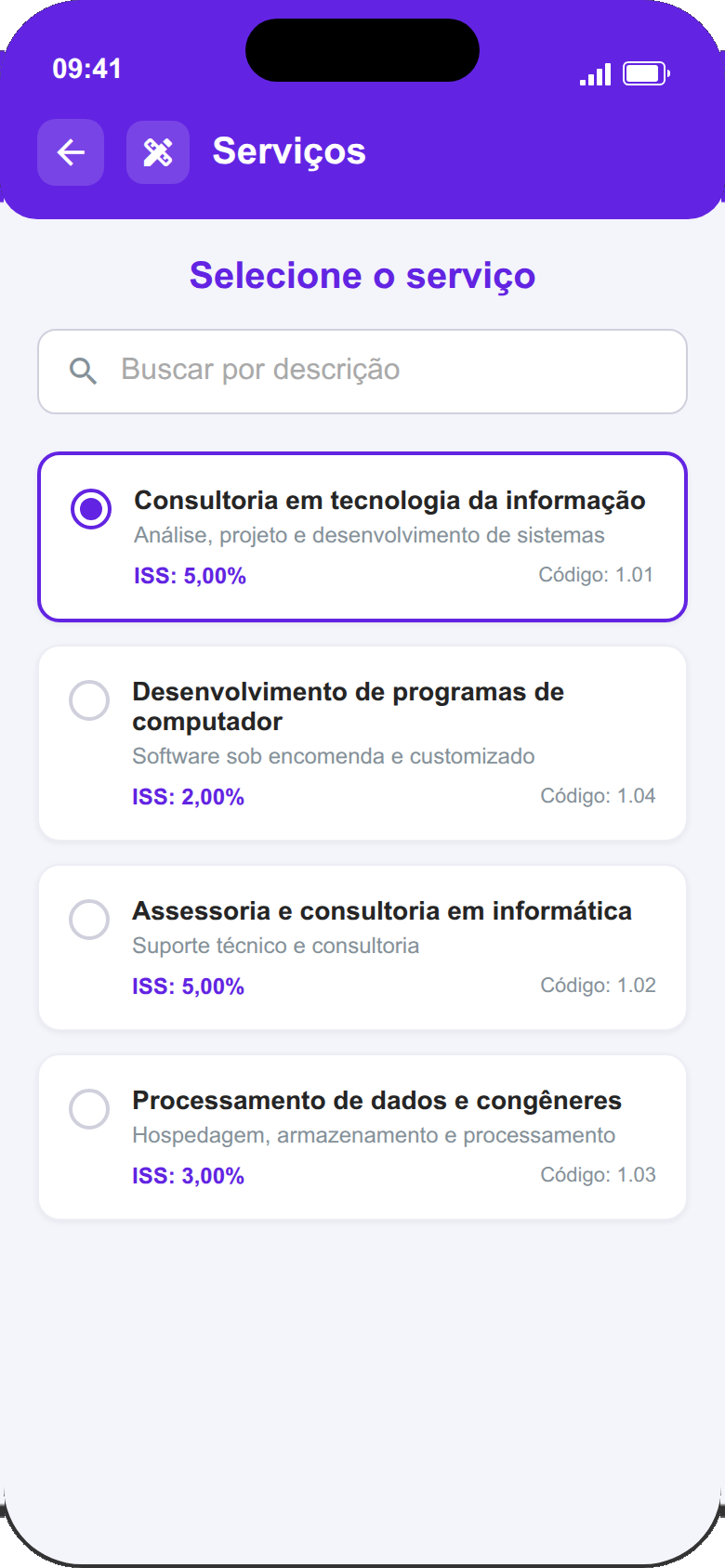The image size is (725, 1568).
Task: Pick Processamento de dados e congêneres radio
Action: (90, 1108)
